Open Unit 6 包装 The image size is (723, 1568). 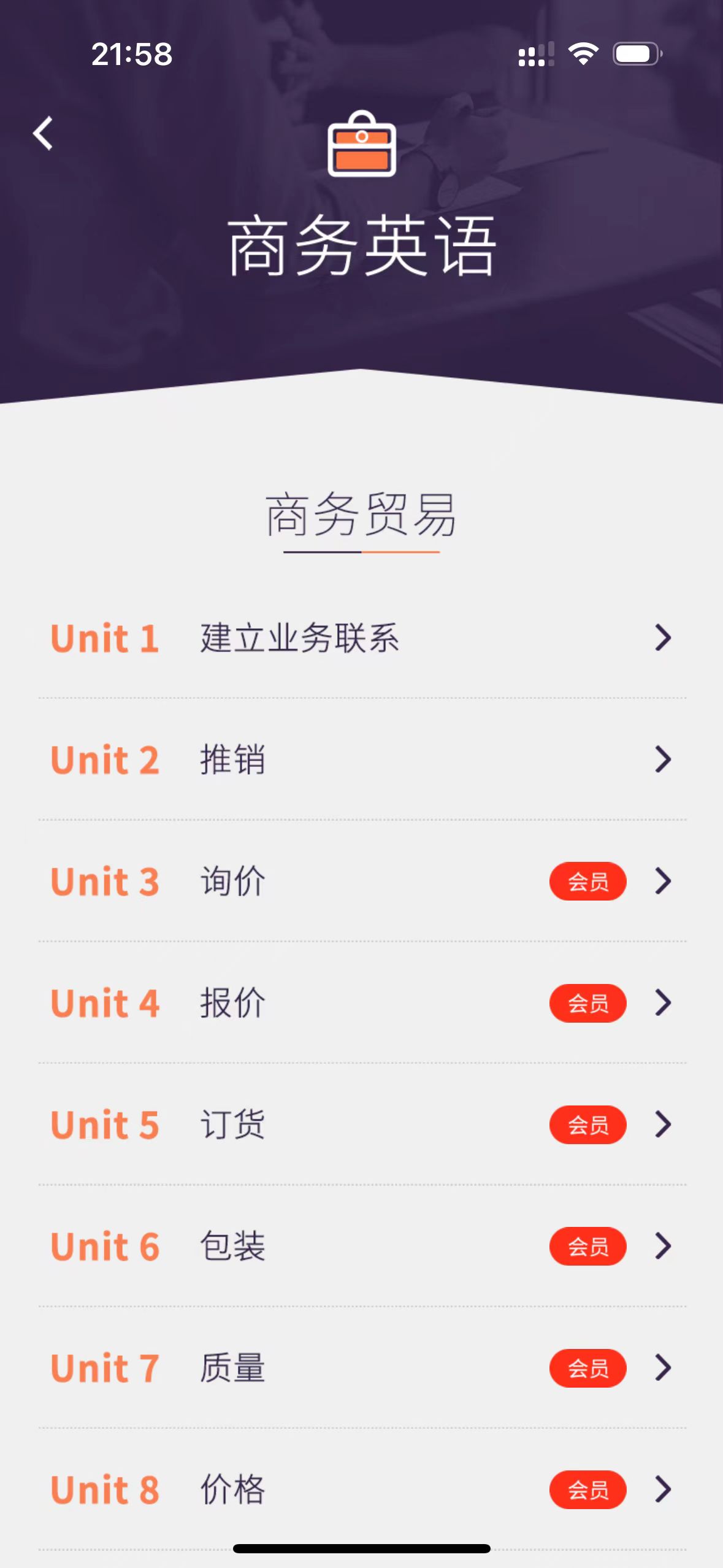tap(361, 1246)
